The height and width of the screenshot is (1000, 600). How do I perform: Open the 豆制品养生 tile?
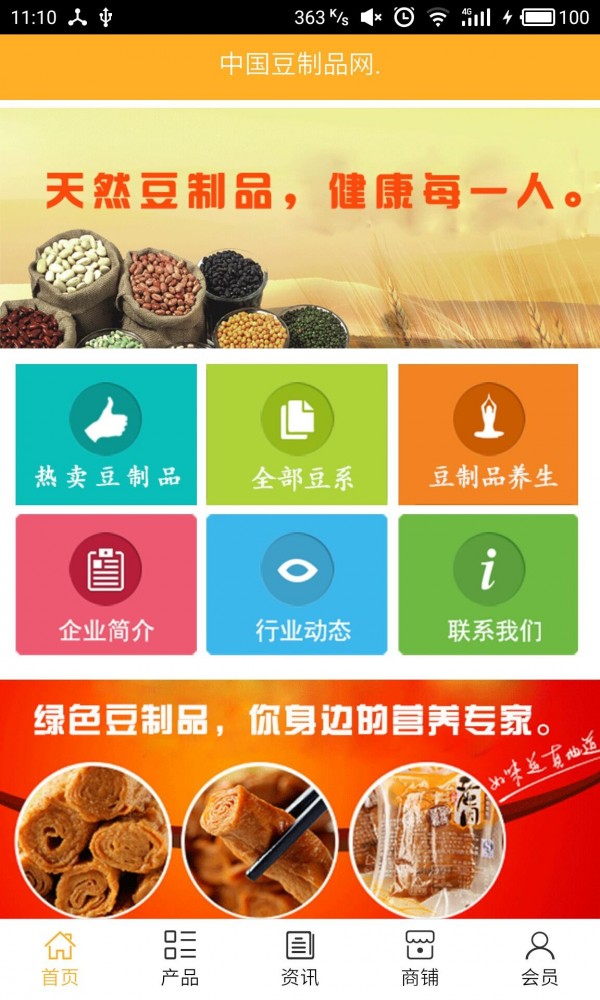click(x=488, y=434)
